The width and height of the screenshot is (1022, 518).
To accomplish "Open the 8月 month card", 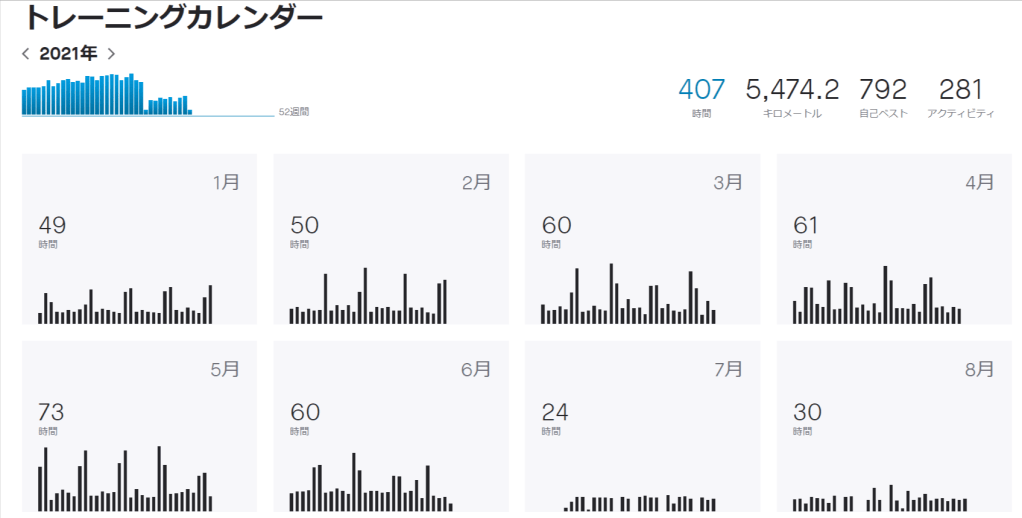I will point(894,427).
